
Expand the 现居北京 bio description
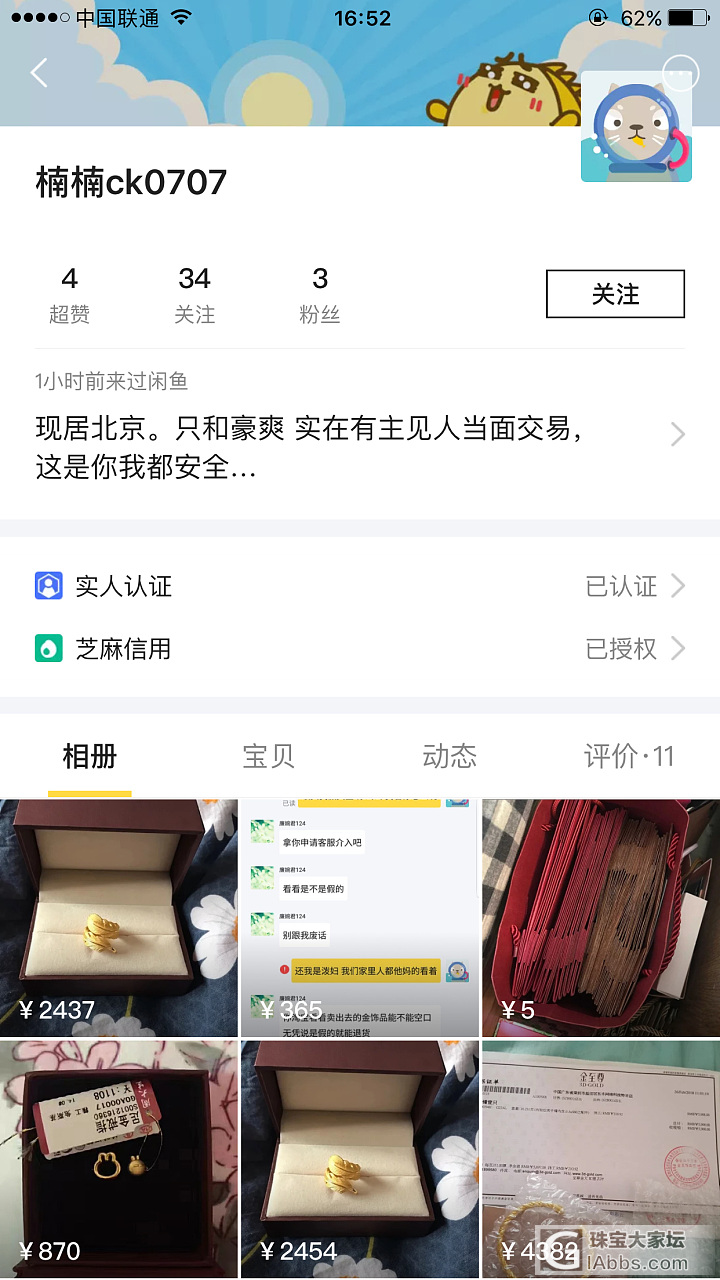point(360,448)
